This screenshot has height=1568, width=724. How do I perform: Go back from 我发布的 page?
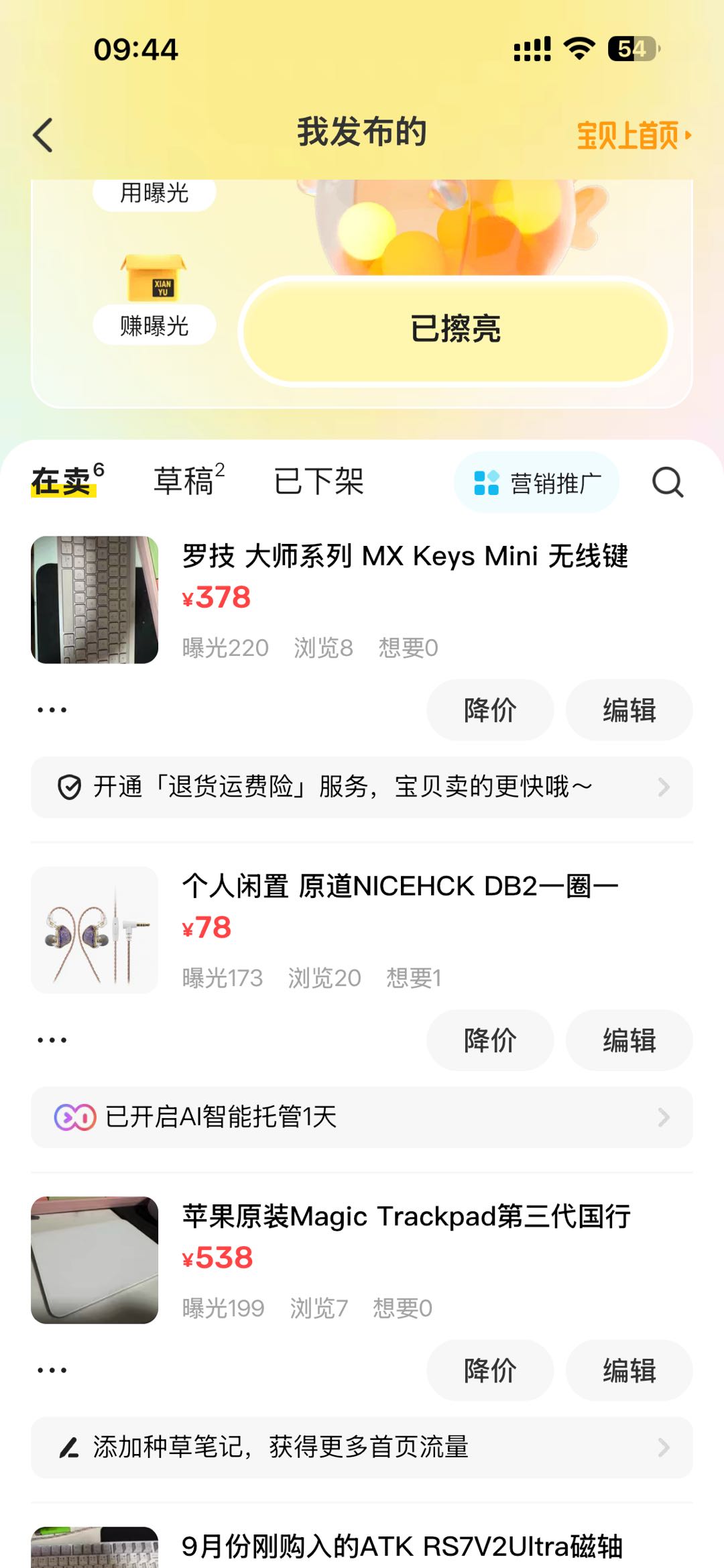coord(44,135)
